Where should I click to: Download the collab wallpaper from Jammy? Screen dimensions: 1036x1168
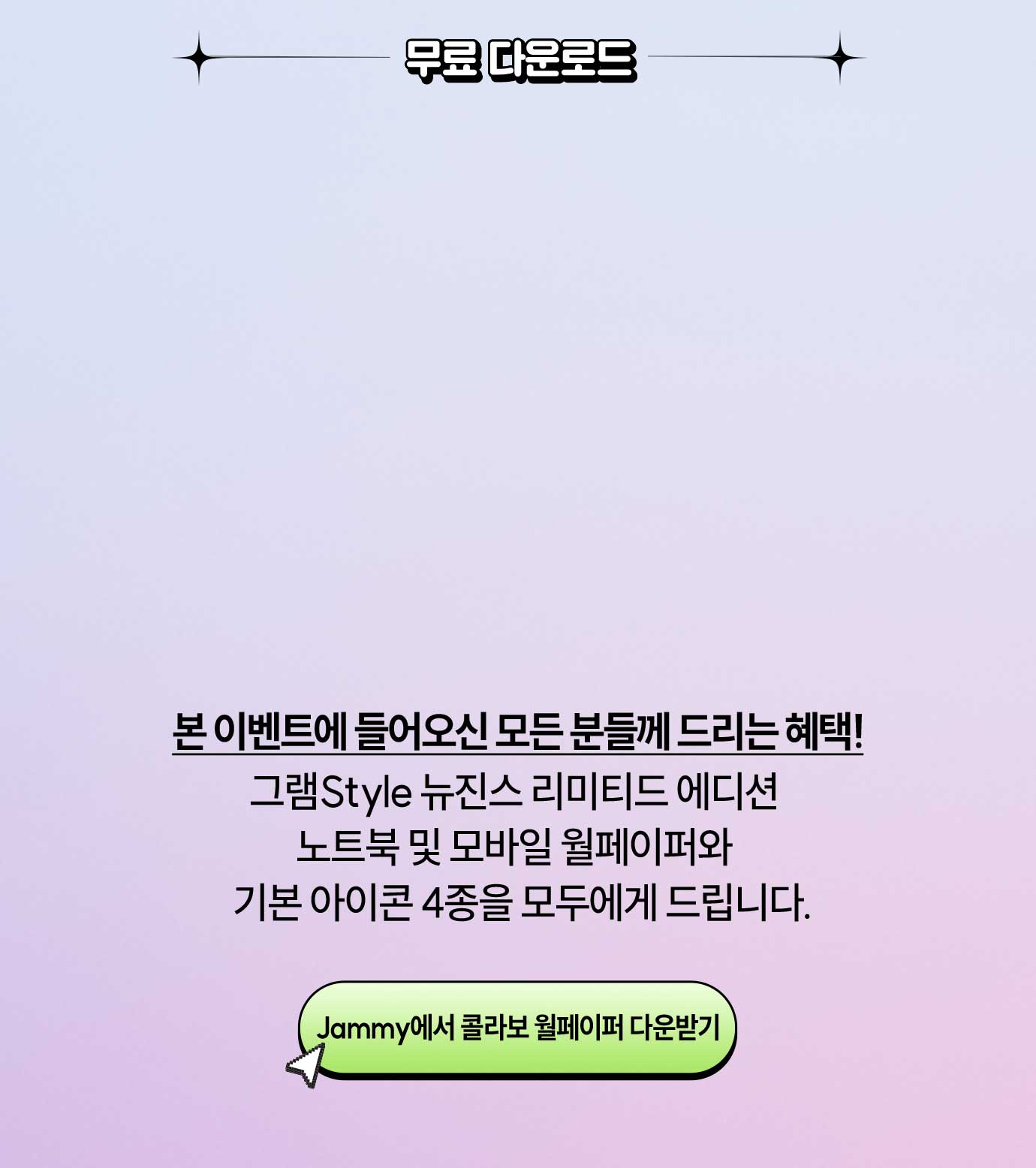[517, 1028]
